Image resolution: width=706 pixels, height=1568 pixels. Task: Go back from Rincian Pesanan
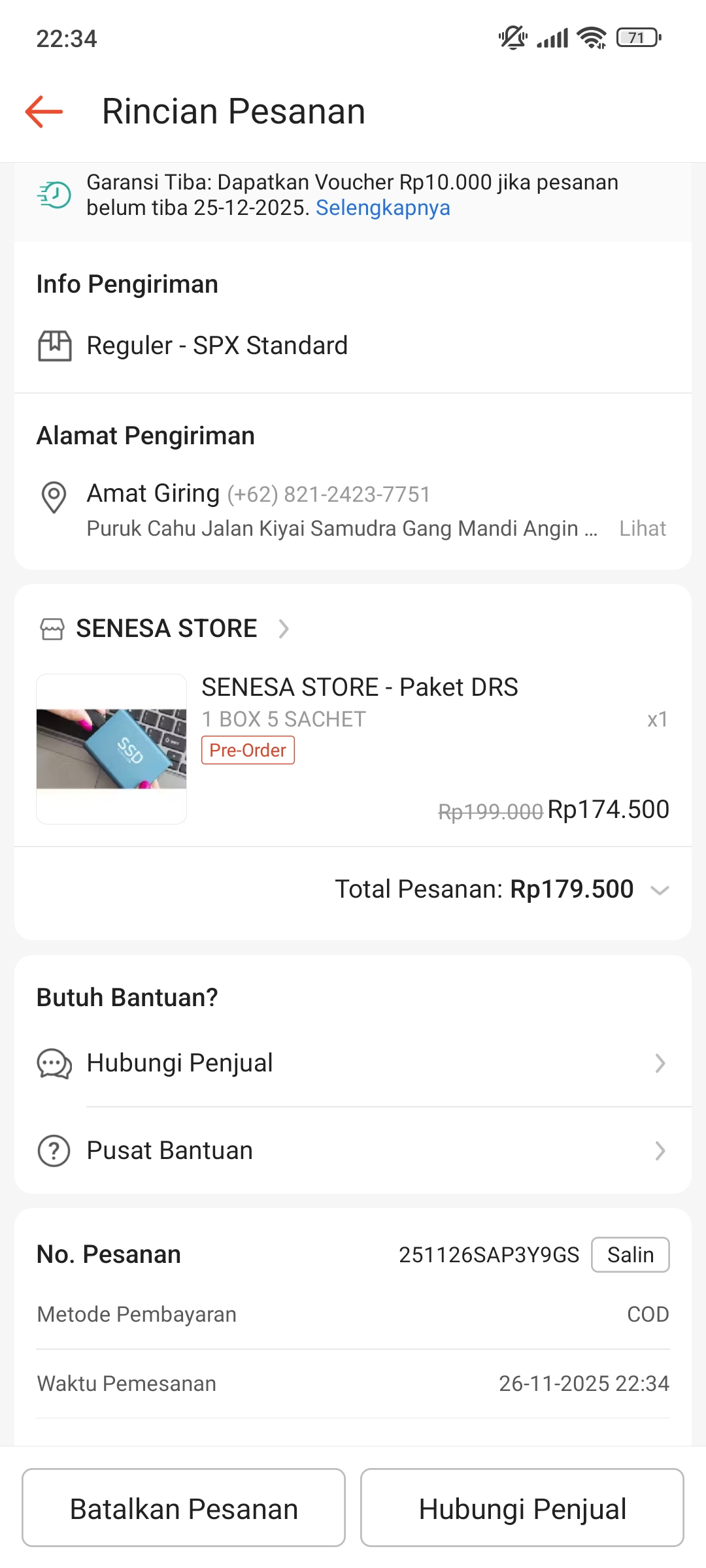click(44, 112)
